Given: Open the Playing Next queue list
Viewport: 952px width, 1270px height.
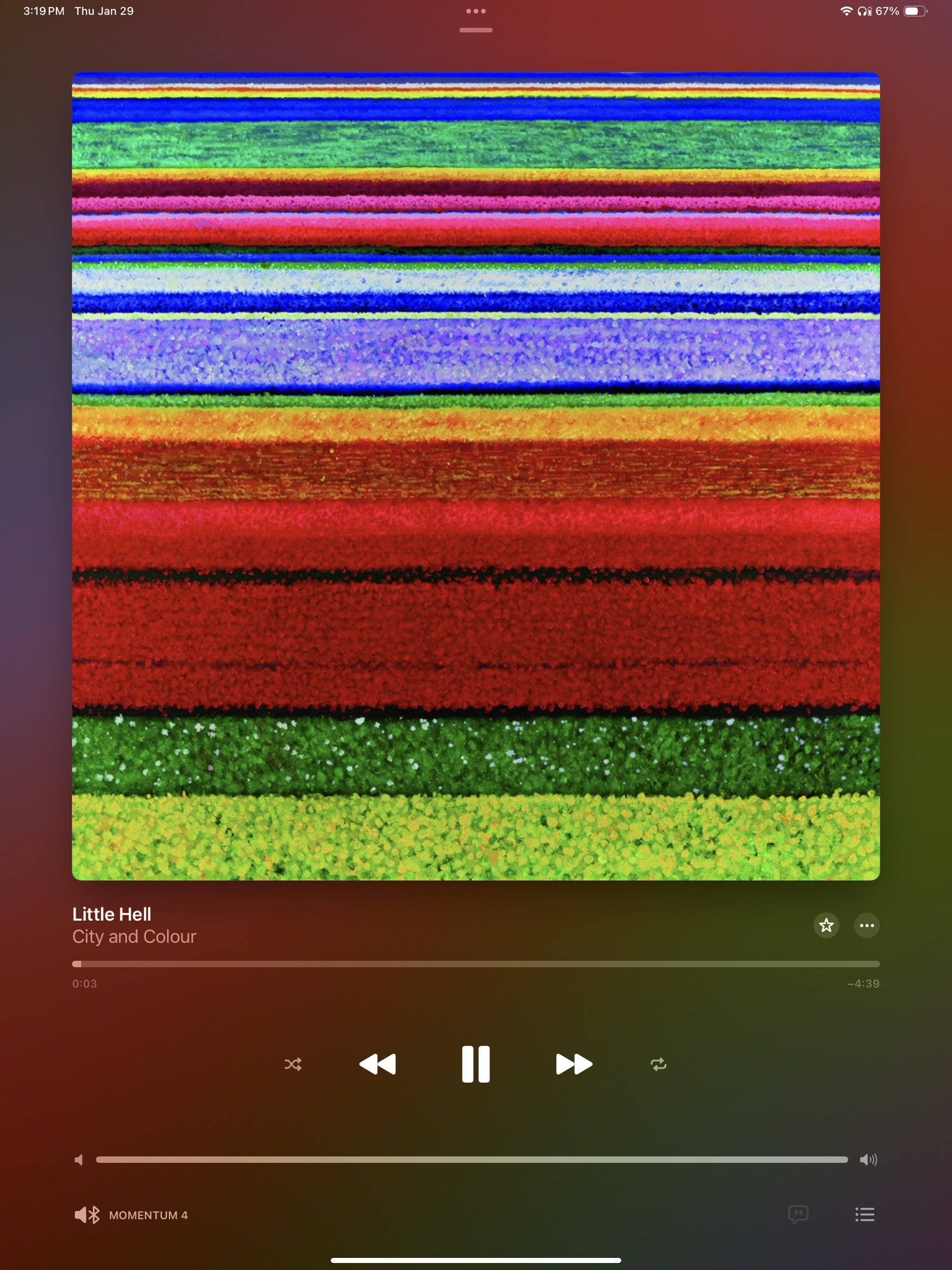Looking at the screenshot, I should coord(864,1215).
